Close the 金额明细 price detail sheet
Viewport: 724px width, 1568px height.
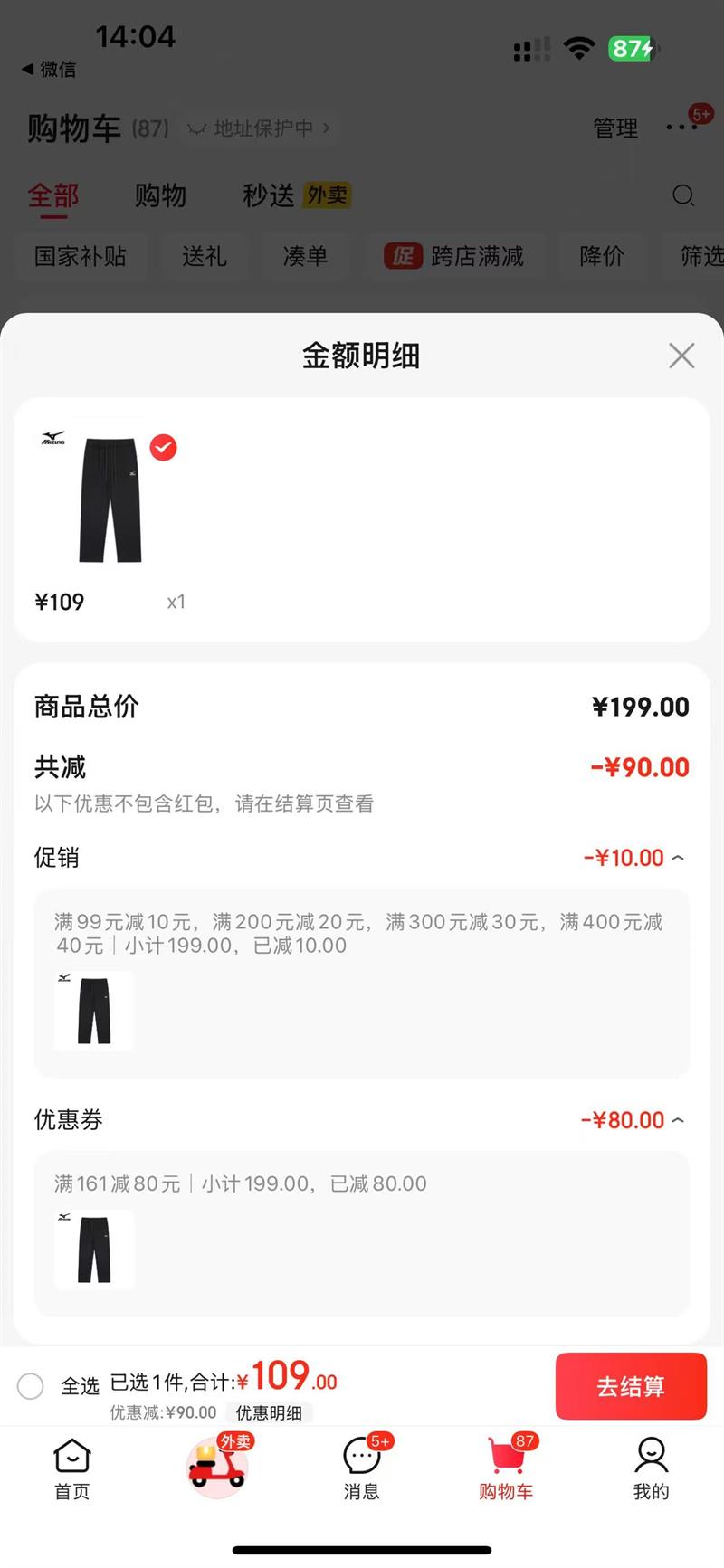point(681,356)
